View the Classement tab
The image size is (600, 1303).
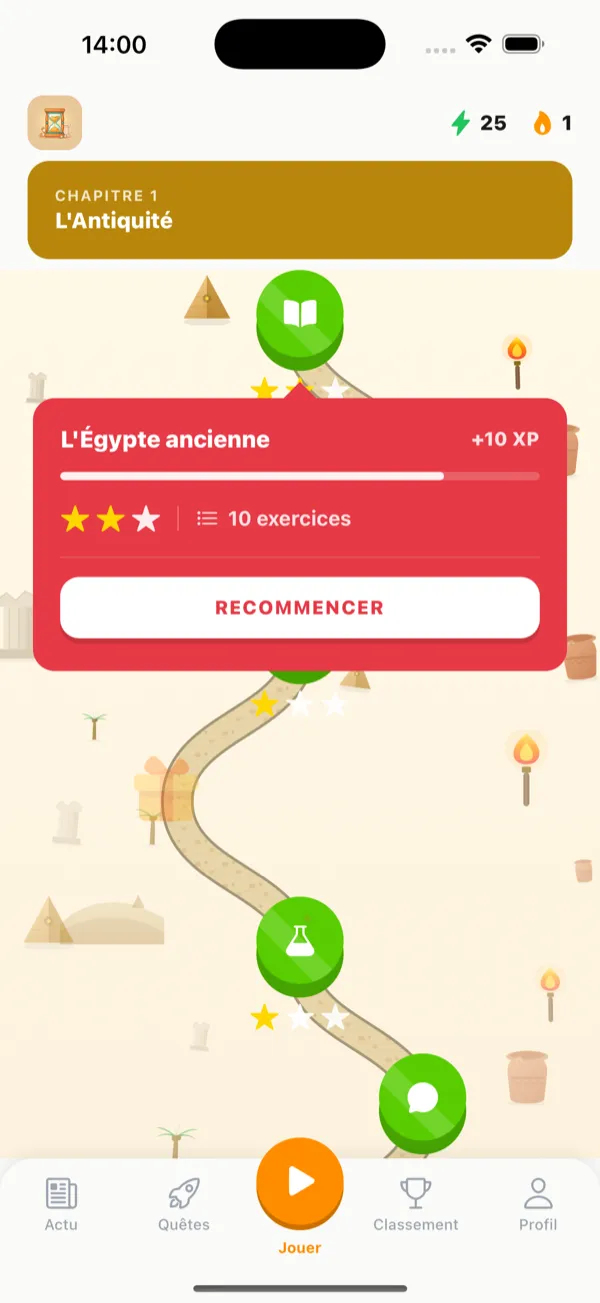(416, 1203)
